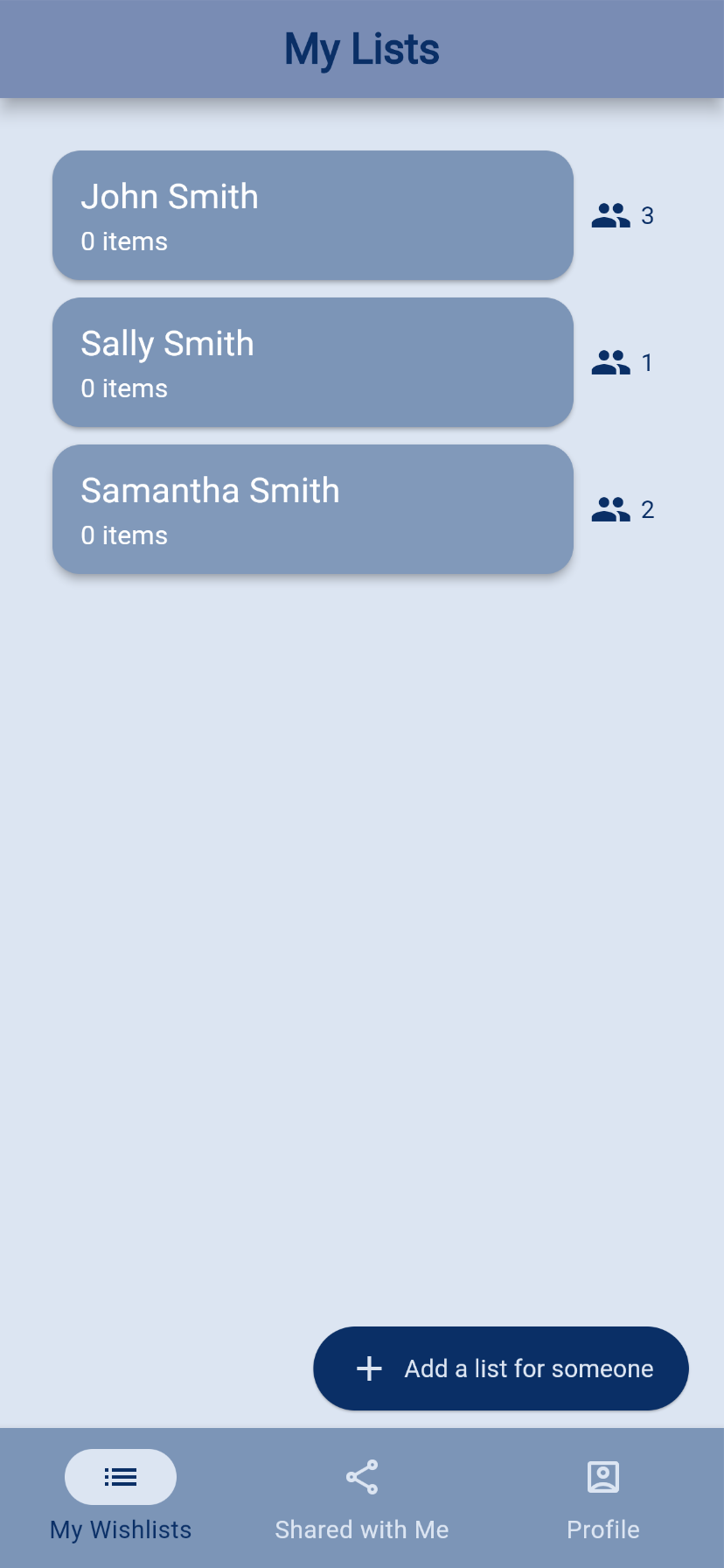This screenshot has height=1568, width=724.
Task: Open Samantha Smith's wishlist card
Action: tap(312, 509)
